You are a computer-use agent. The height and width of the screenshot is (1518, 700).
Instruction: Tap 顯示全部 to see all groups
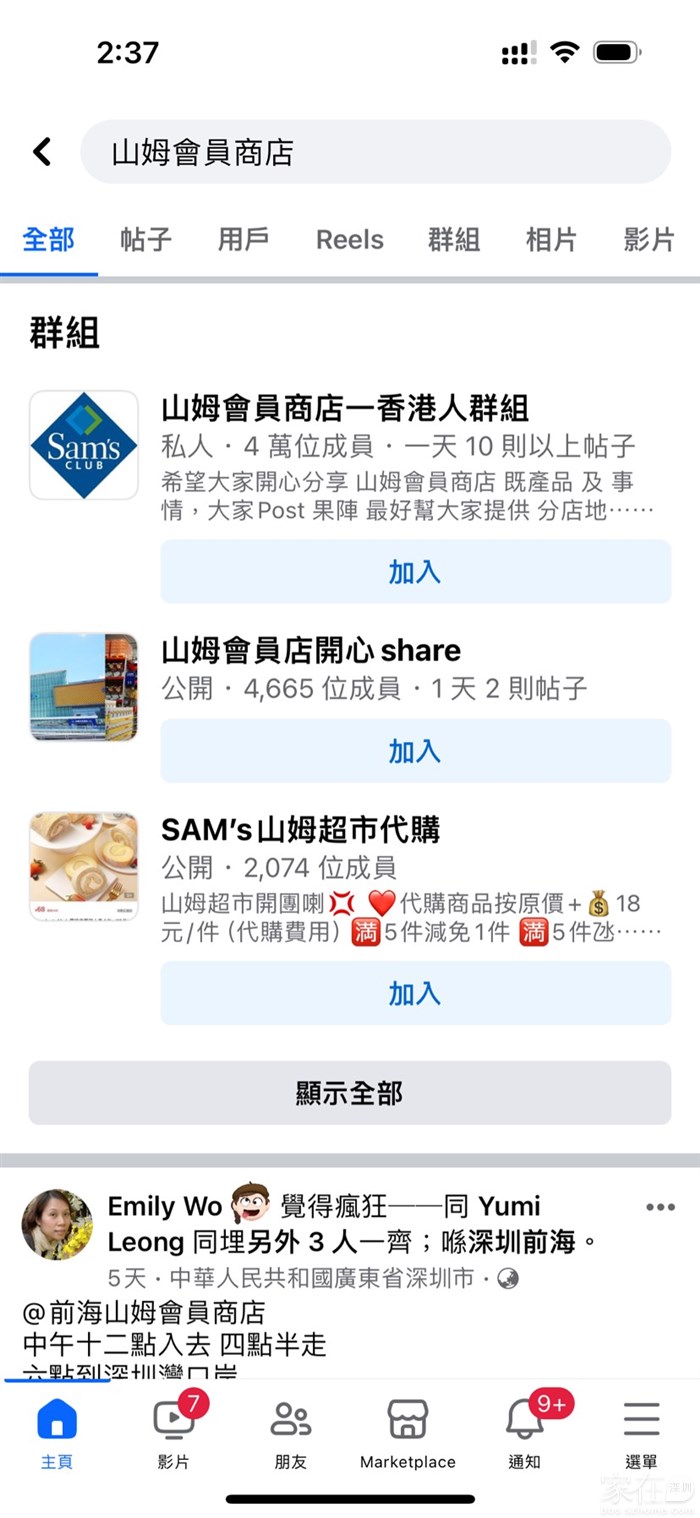click(x=349, y=1093)
